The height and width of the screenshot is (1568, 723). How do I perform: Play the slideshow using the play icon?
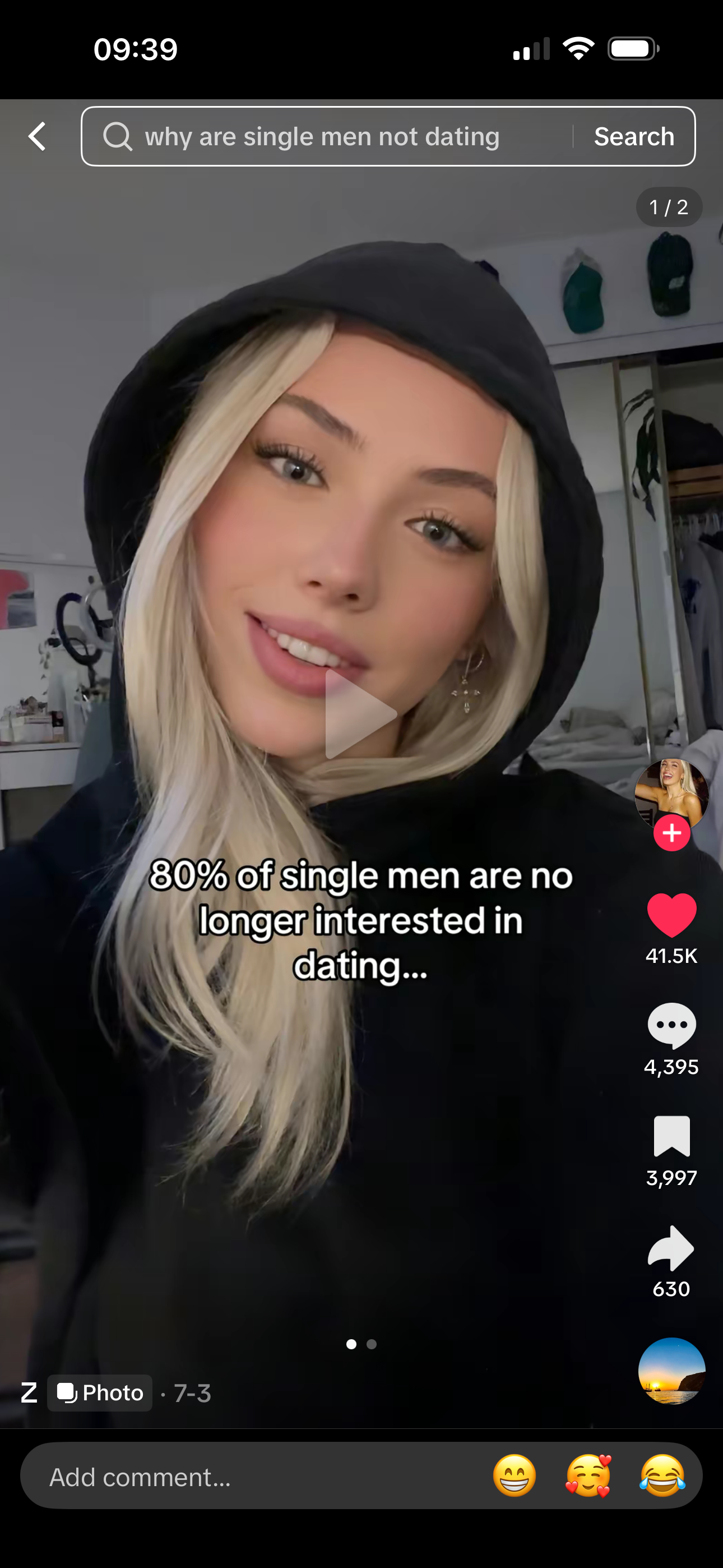(360, 714)
